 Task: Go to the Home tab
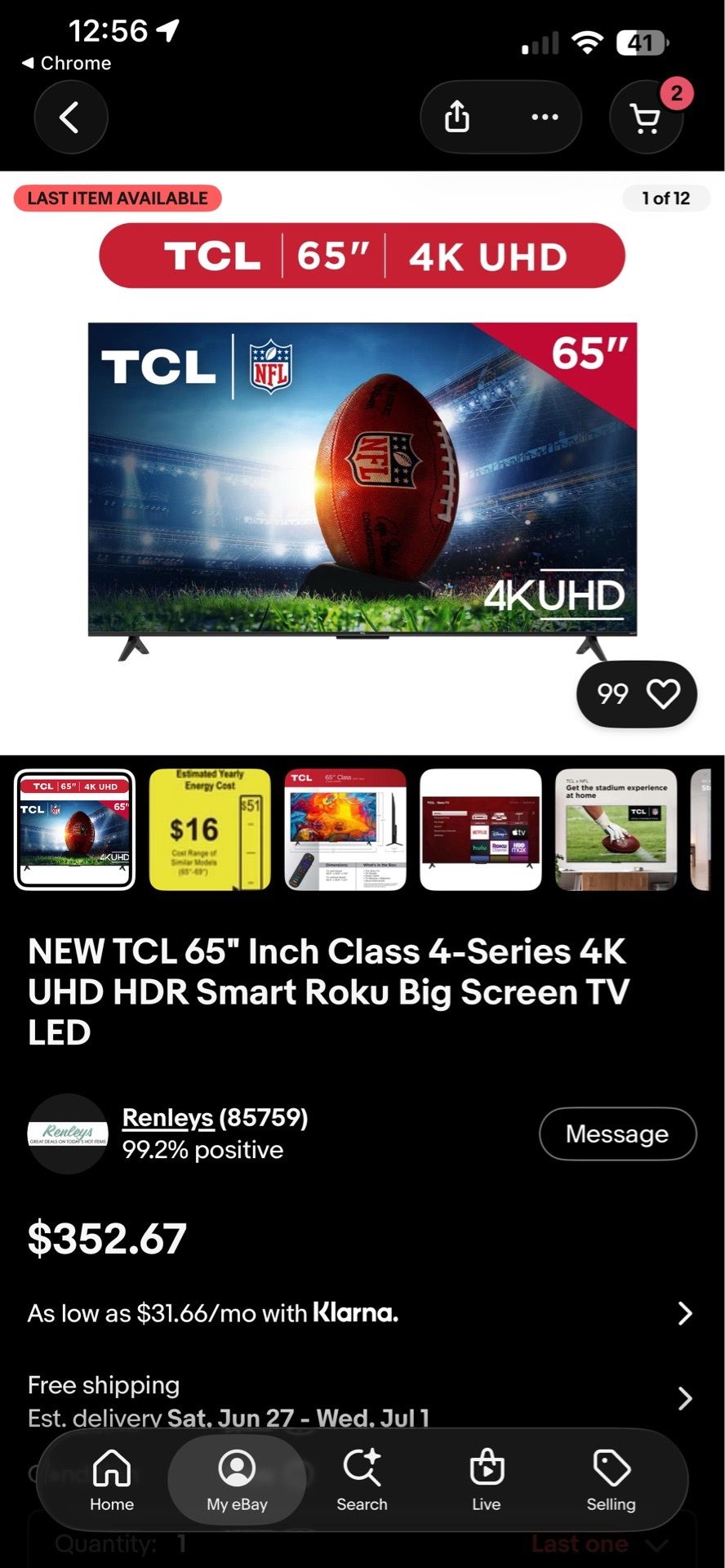coord(112,1481)
